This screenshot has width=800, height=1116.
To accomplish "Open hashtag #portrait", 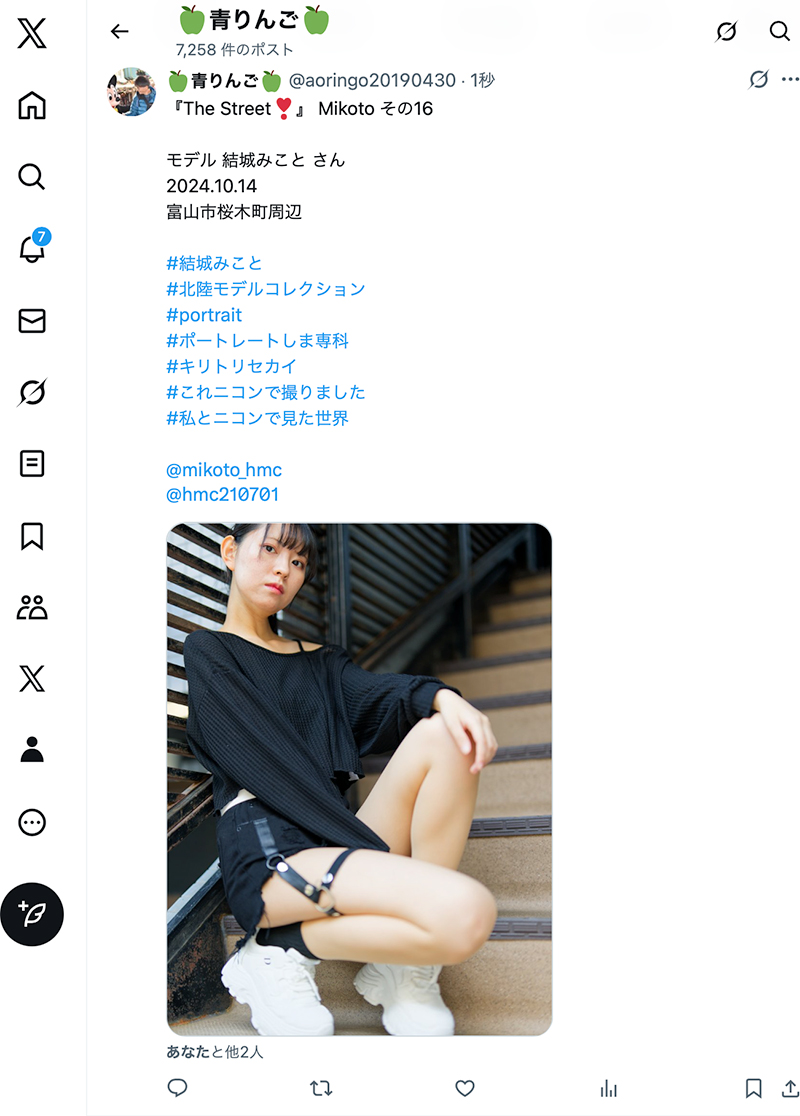I will tap(204, 315).
